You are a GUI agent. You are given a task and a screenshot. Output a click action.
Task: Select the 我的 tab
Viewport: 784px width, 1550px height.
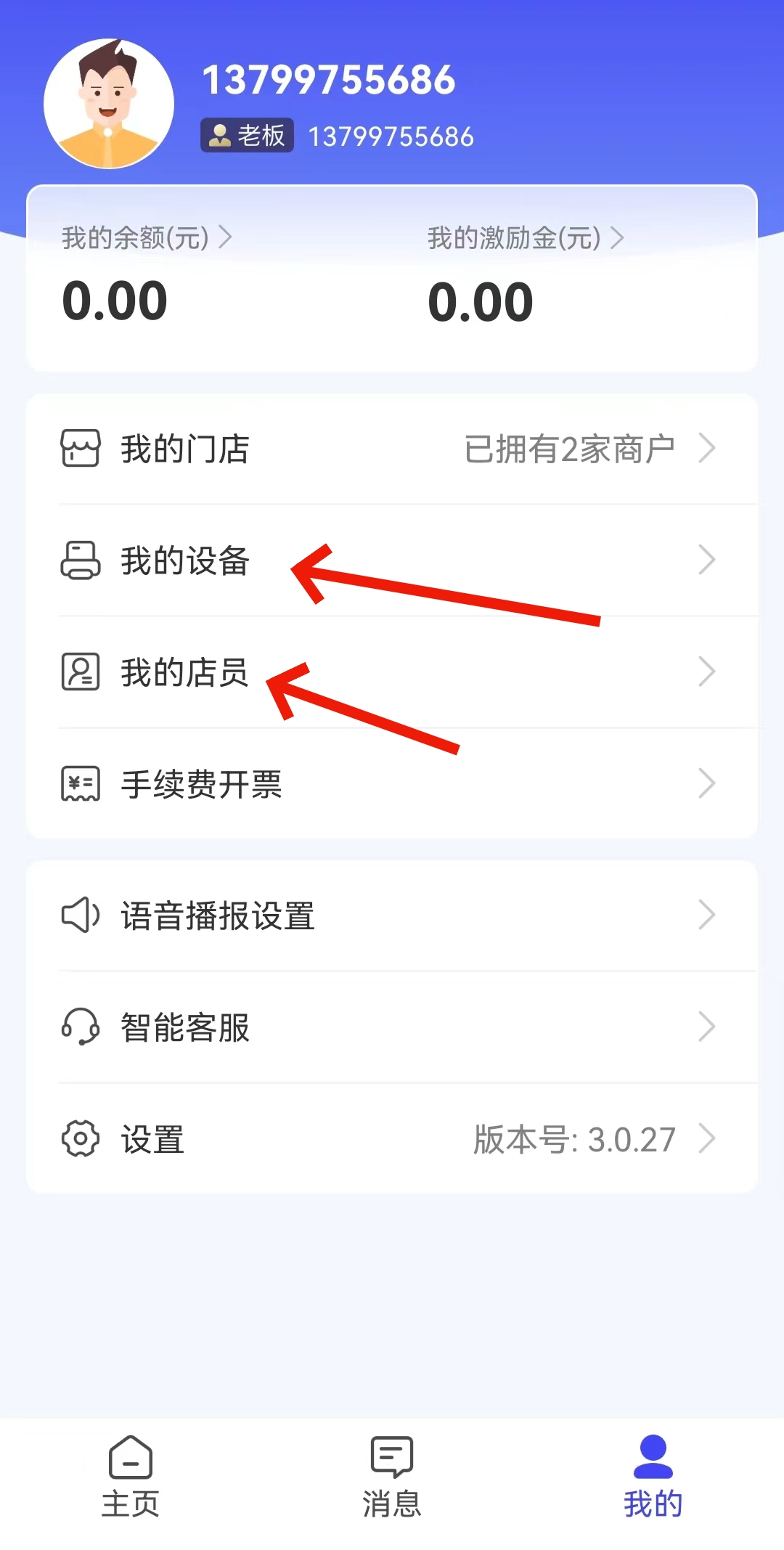coord(653,1477)
